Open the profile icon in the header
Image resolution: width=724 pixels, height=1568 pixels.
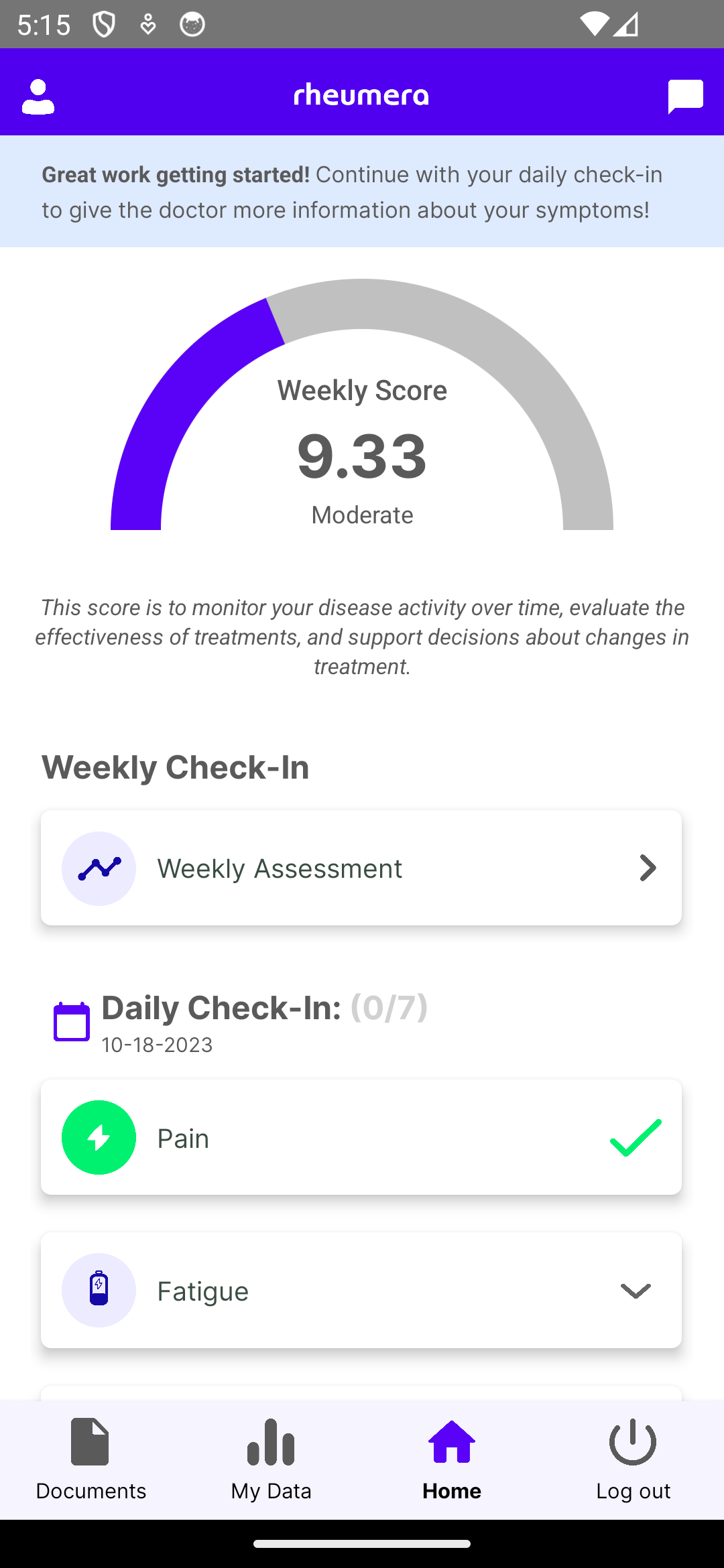click(x=38, y=96)
